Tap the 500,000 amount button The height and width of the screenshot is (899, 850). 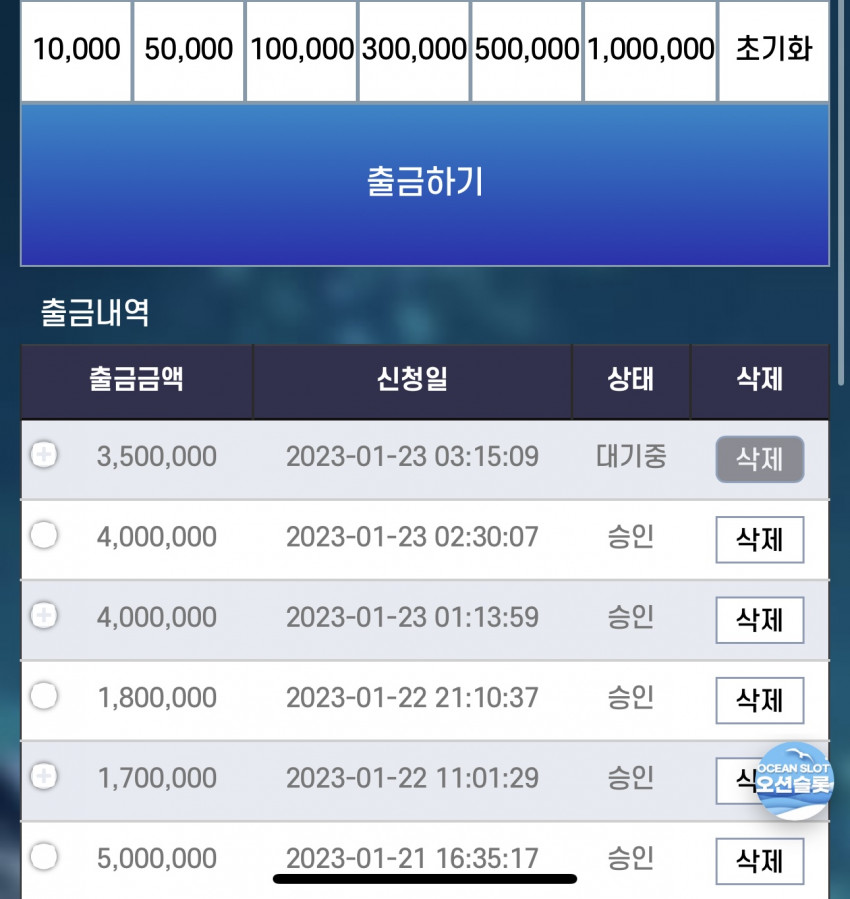pos(526,50)
